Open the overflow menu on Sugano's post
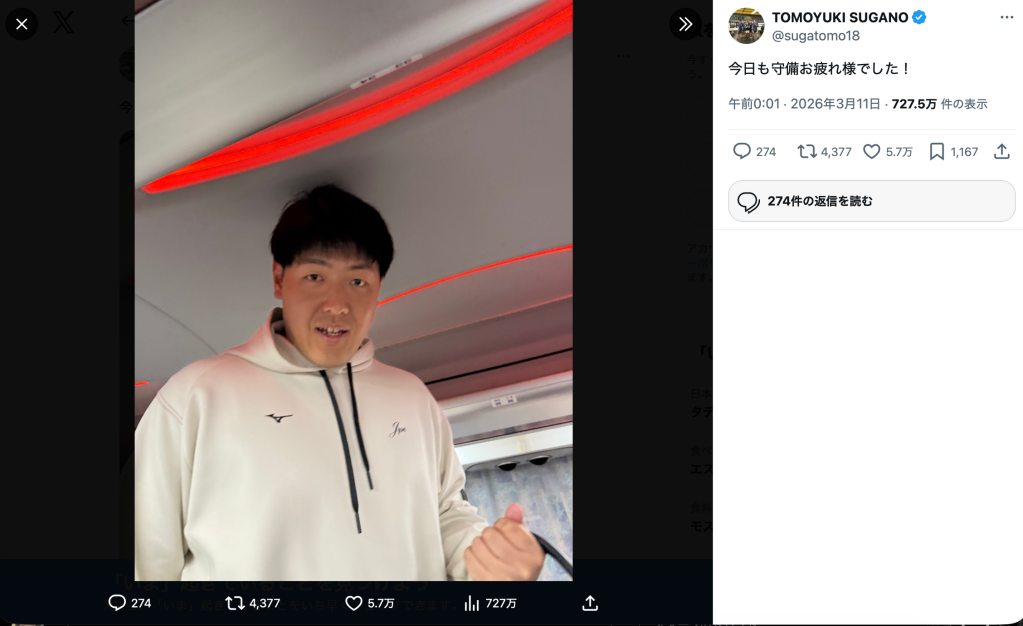 (x=1006, y=18)
